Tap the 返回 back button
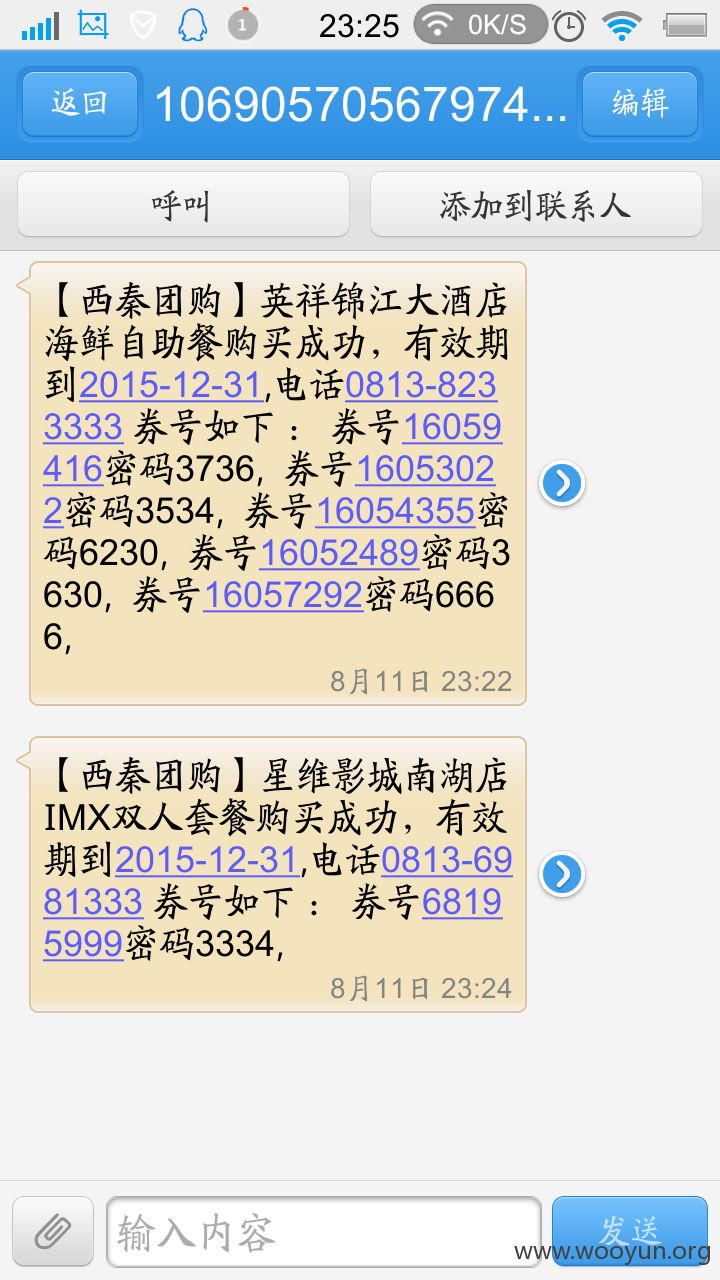720x1280 pixels. pyautogui.click(x=80, y=104)
